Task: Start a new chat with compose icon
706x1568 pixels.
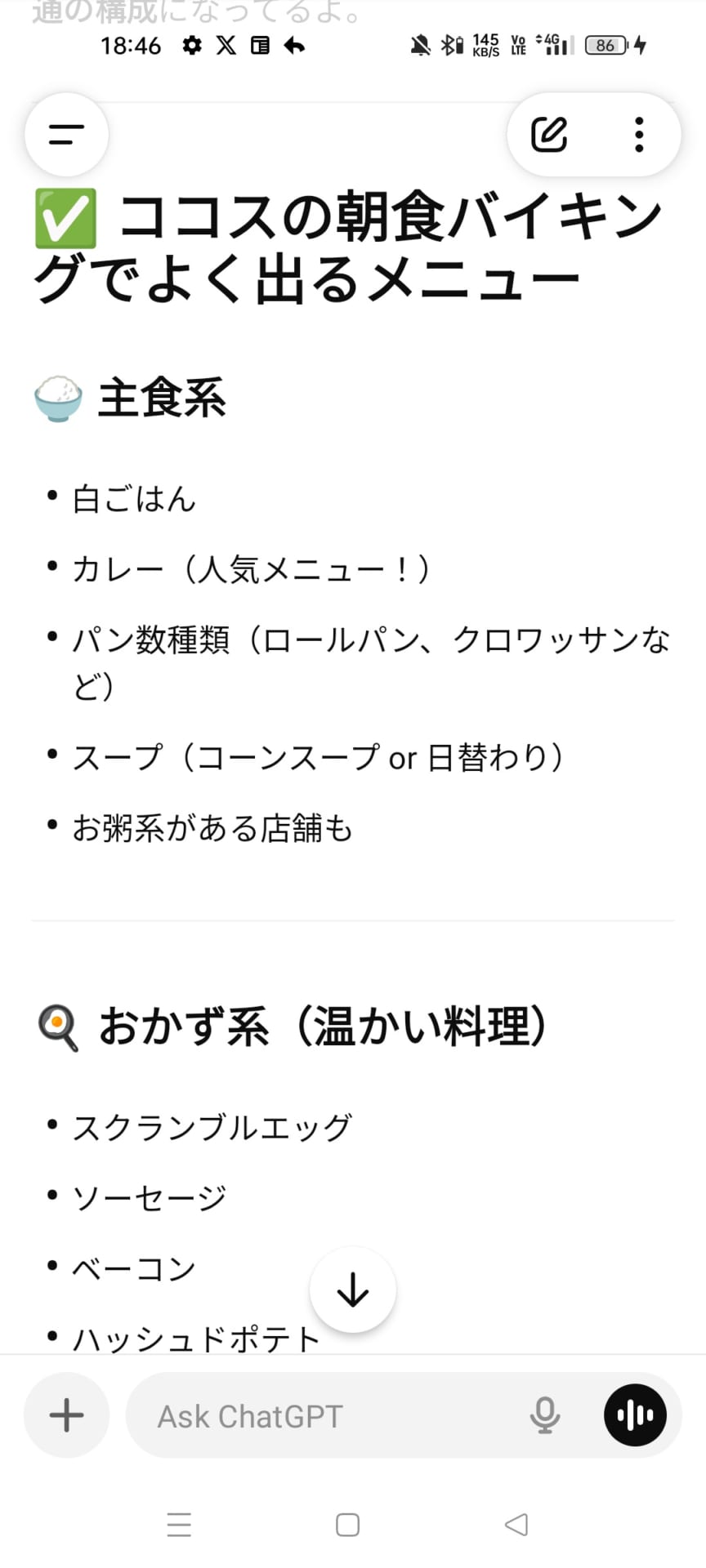Action: [549, 135]
